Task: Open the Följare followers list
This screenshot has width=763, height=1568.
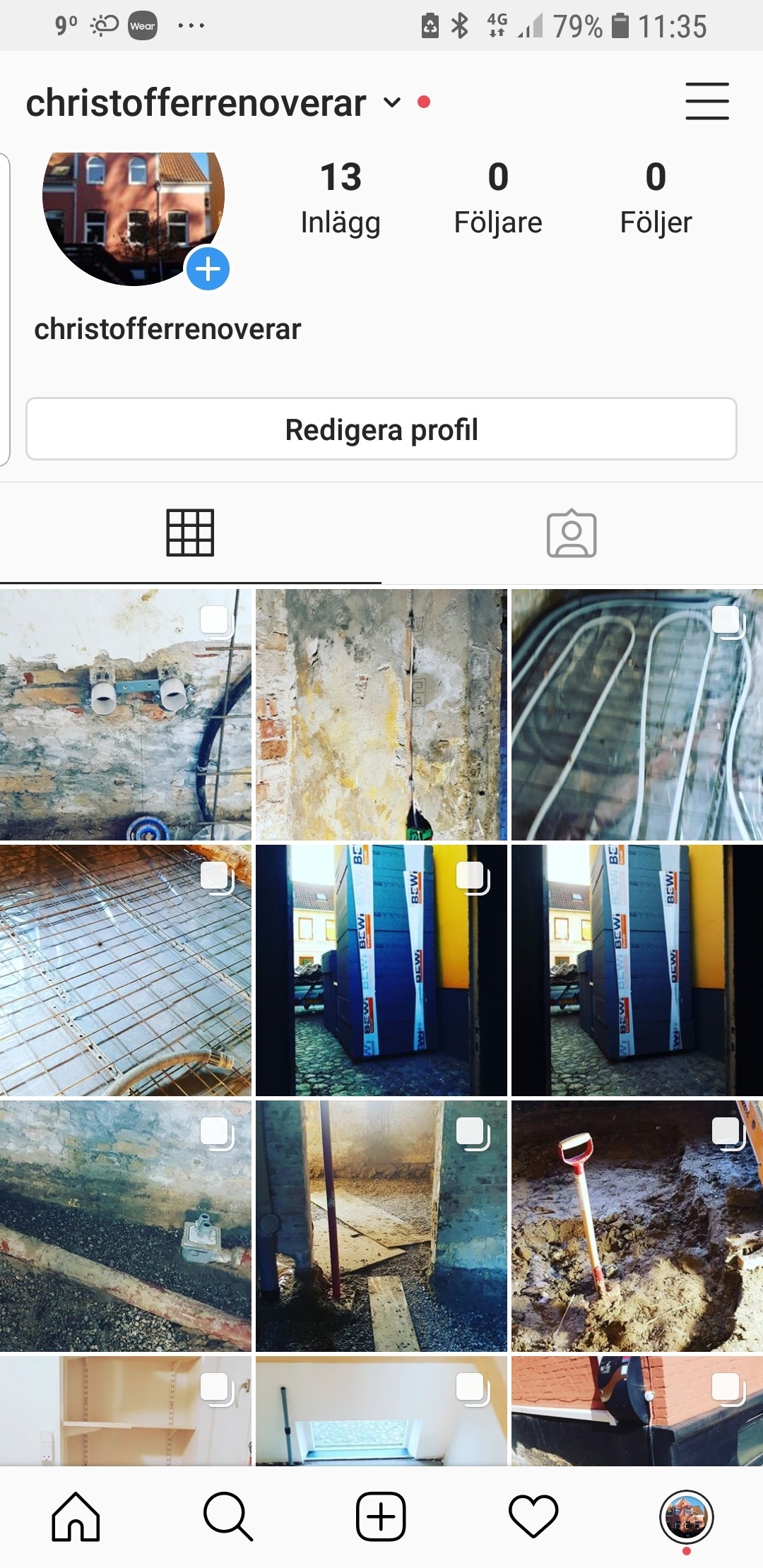Action: pyautogui.click(x=498, y=198)
